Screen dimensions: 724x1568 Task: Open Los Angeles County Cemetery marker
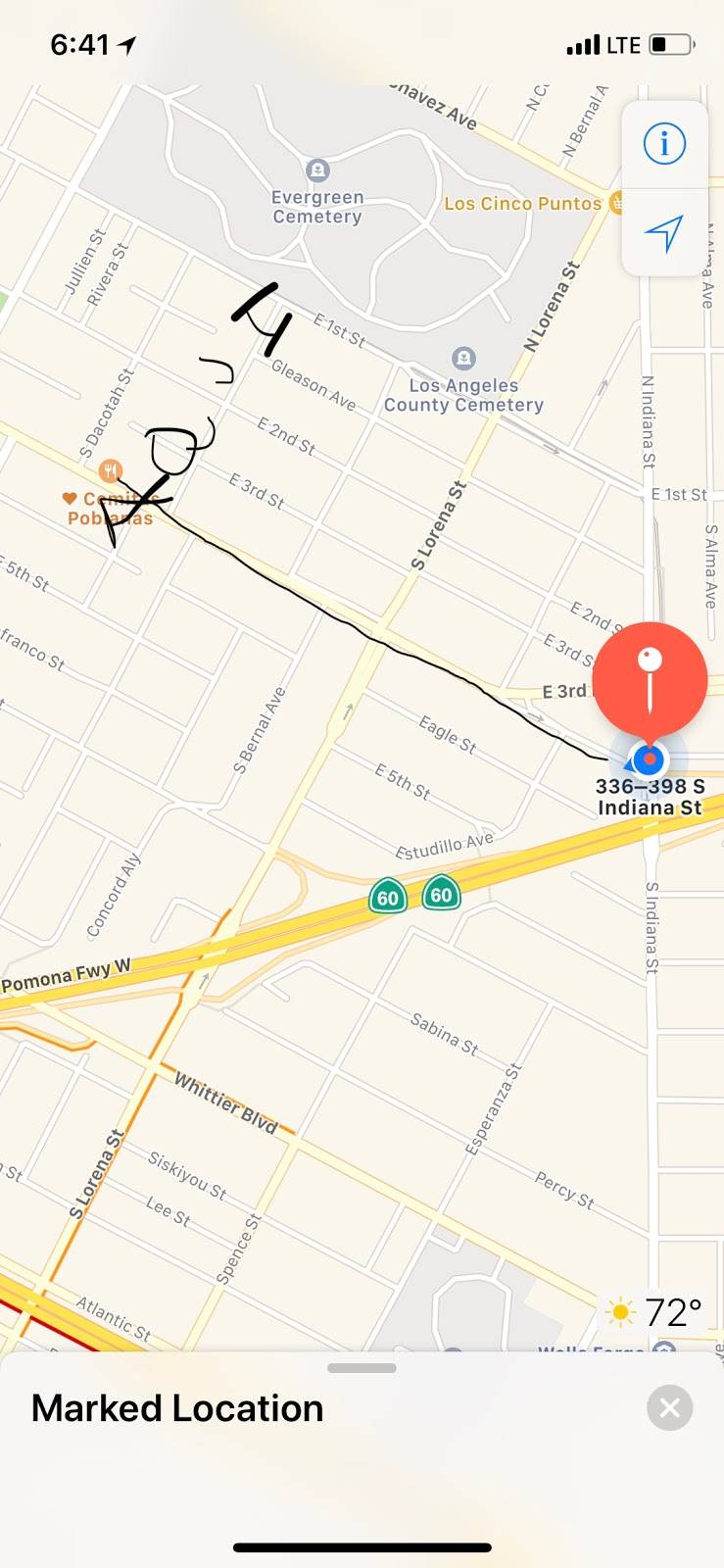coord(463,359)
